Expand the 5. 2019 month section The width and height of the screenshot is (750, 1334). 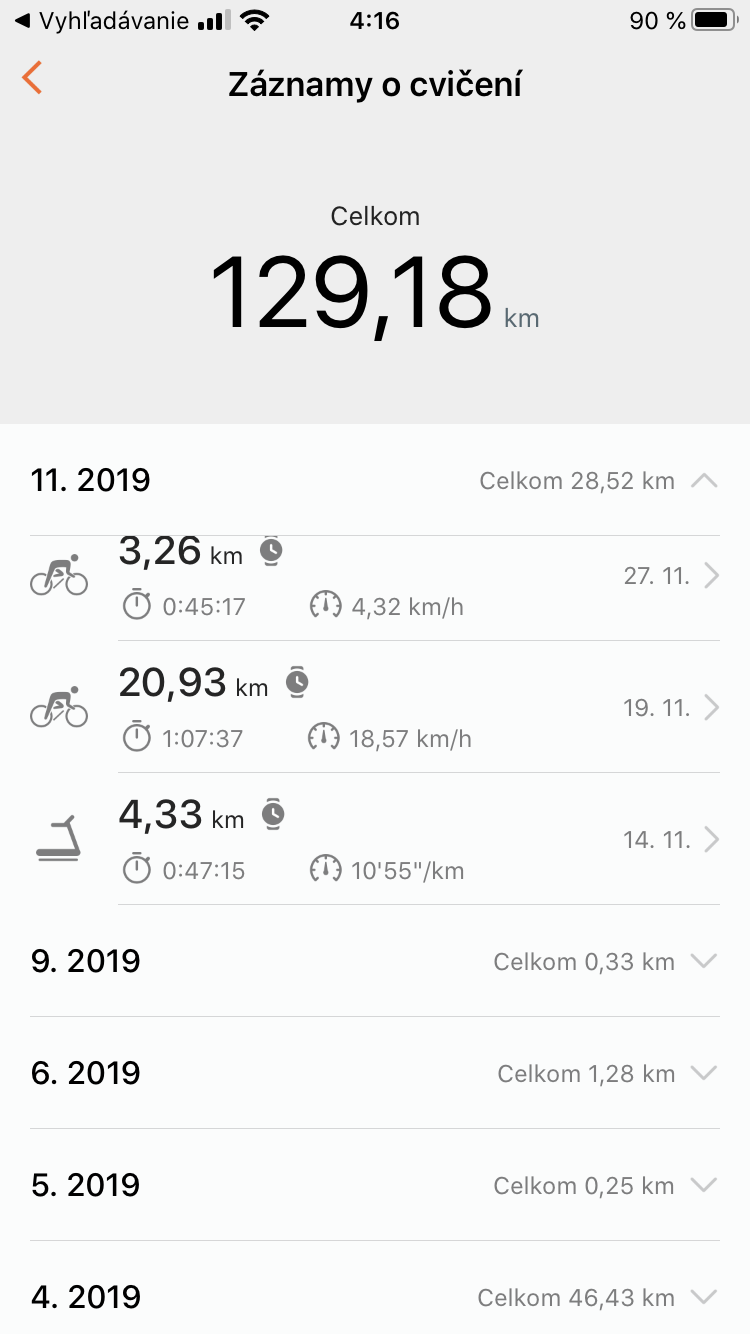pos(375,1185)
